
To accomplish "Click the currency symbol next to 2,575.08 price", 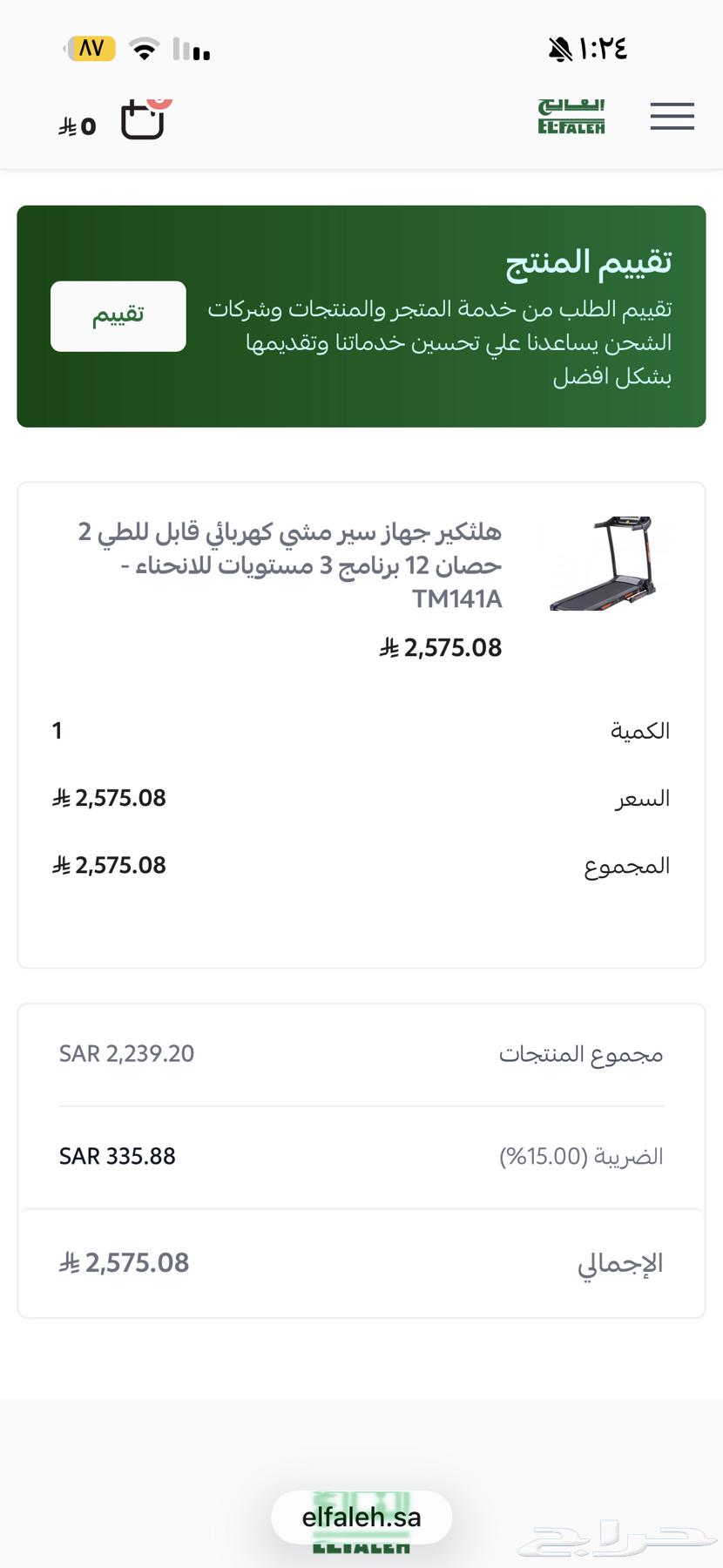I will (391, 649).
